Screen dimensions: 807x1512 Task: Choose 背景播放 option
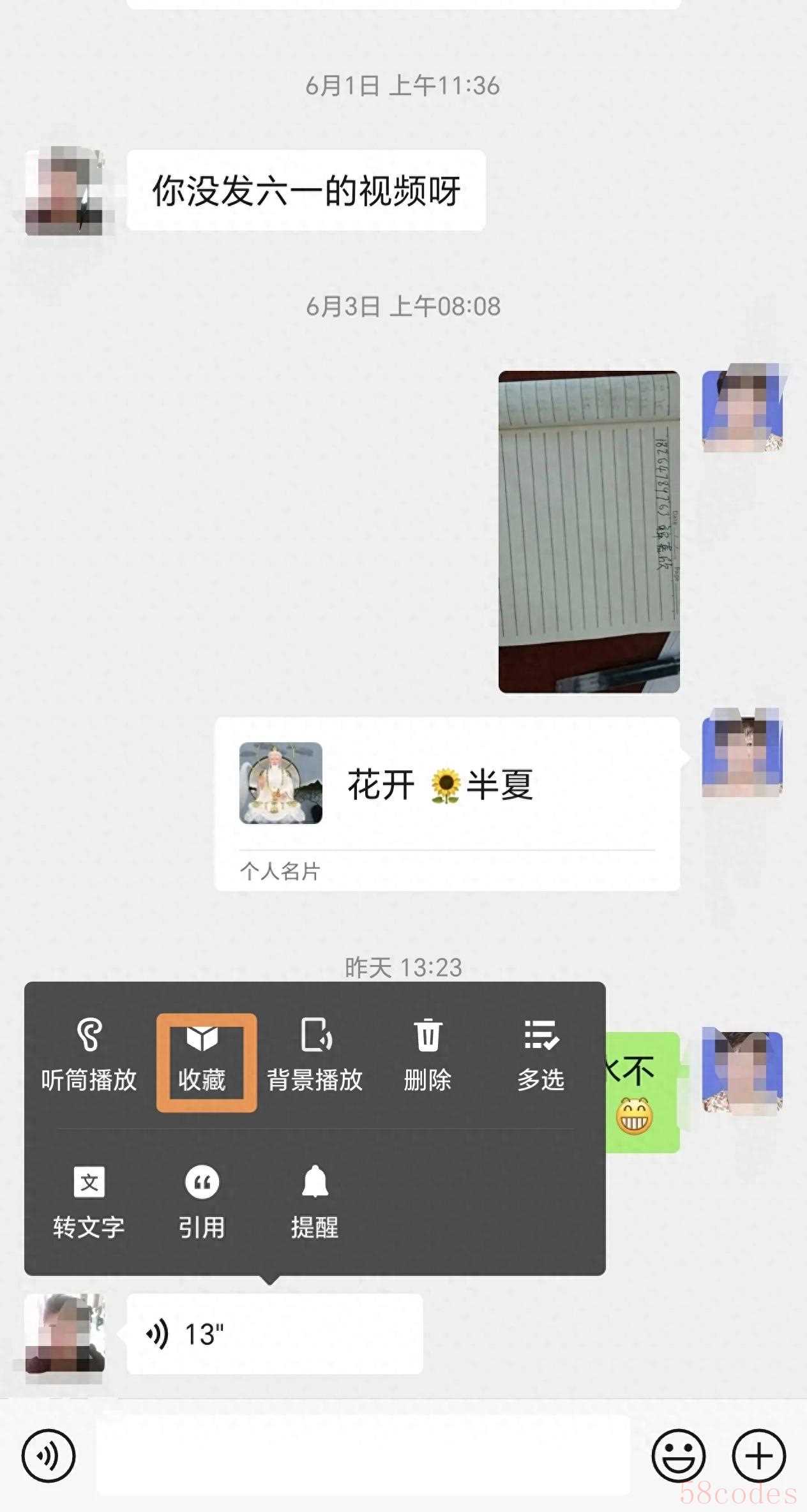point(315,1056)
